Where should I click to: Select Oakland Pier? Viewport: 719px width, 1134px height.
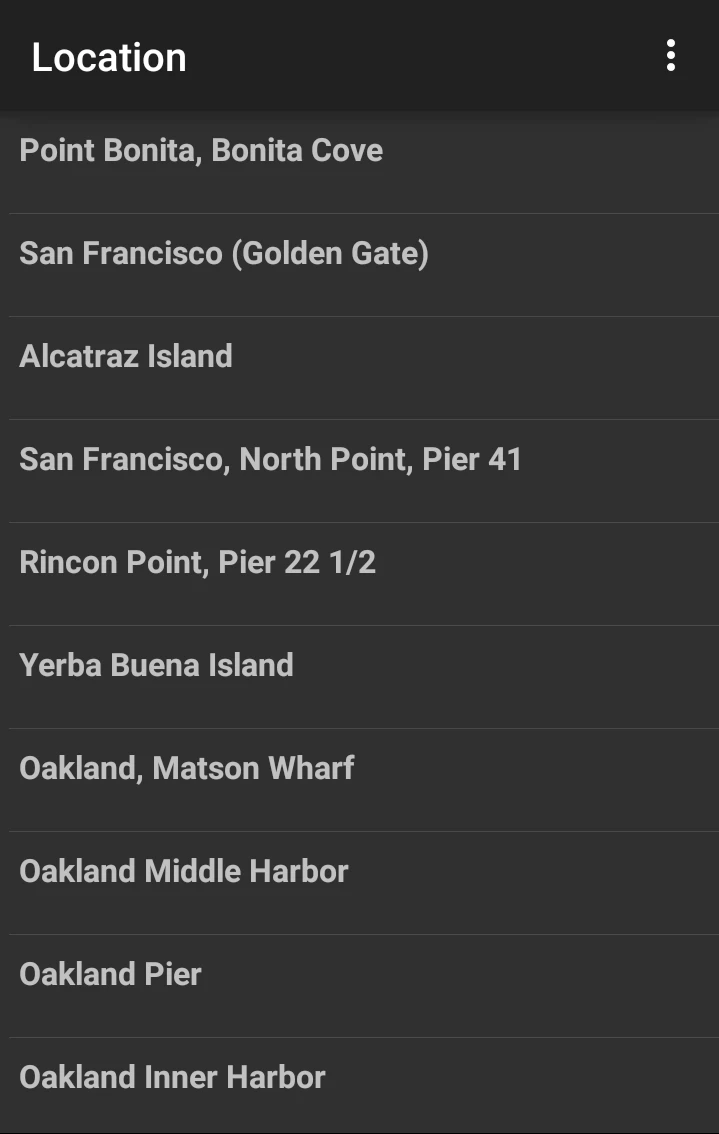pos(110,975)
